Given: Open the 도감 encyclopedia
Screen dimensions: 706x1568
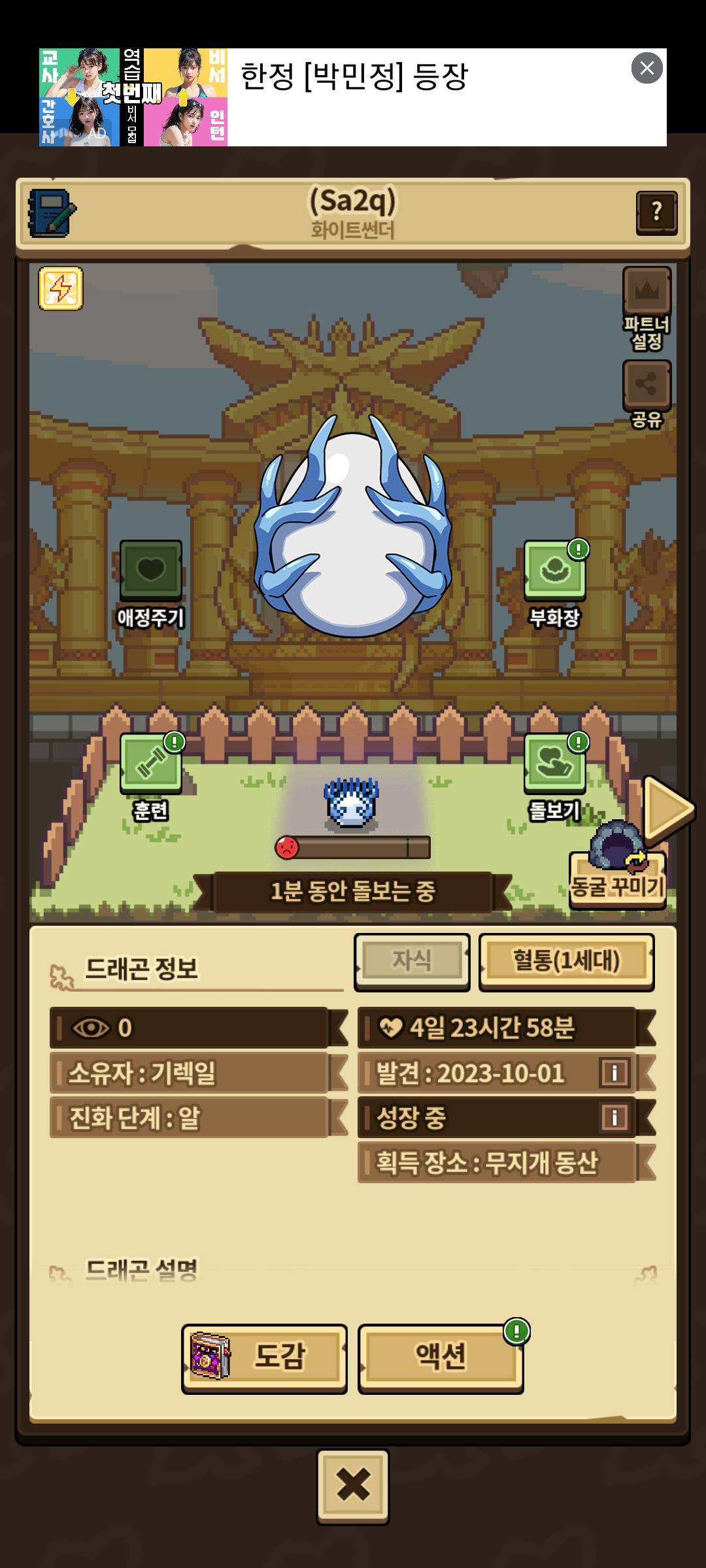Looking at the screenshot, I should [x=264, y=1356].
